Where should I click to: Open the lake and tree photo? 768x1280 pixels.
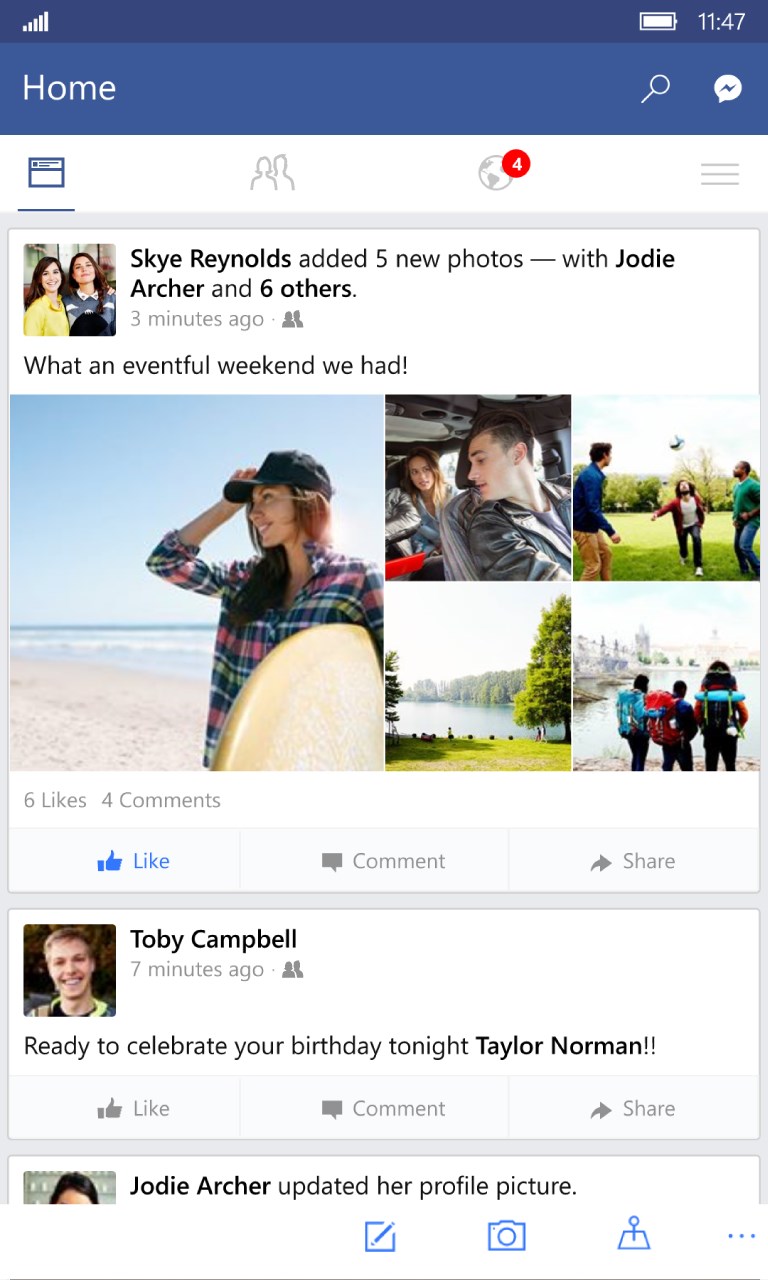(478, 678)
